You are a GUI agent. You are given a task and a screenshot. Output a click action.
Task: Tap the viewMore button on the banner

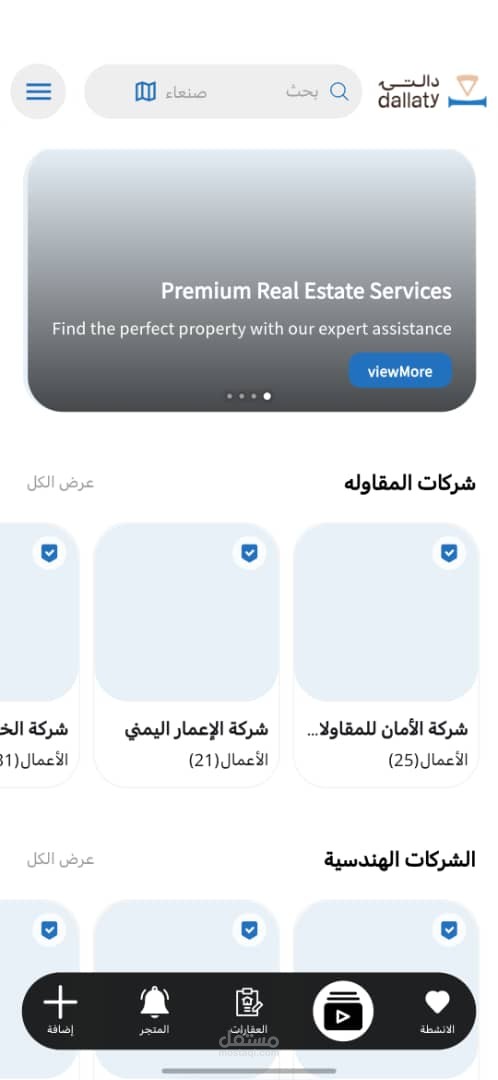(x=400, y=371)
